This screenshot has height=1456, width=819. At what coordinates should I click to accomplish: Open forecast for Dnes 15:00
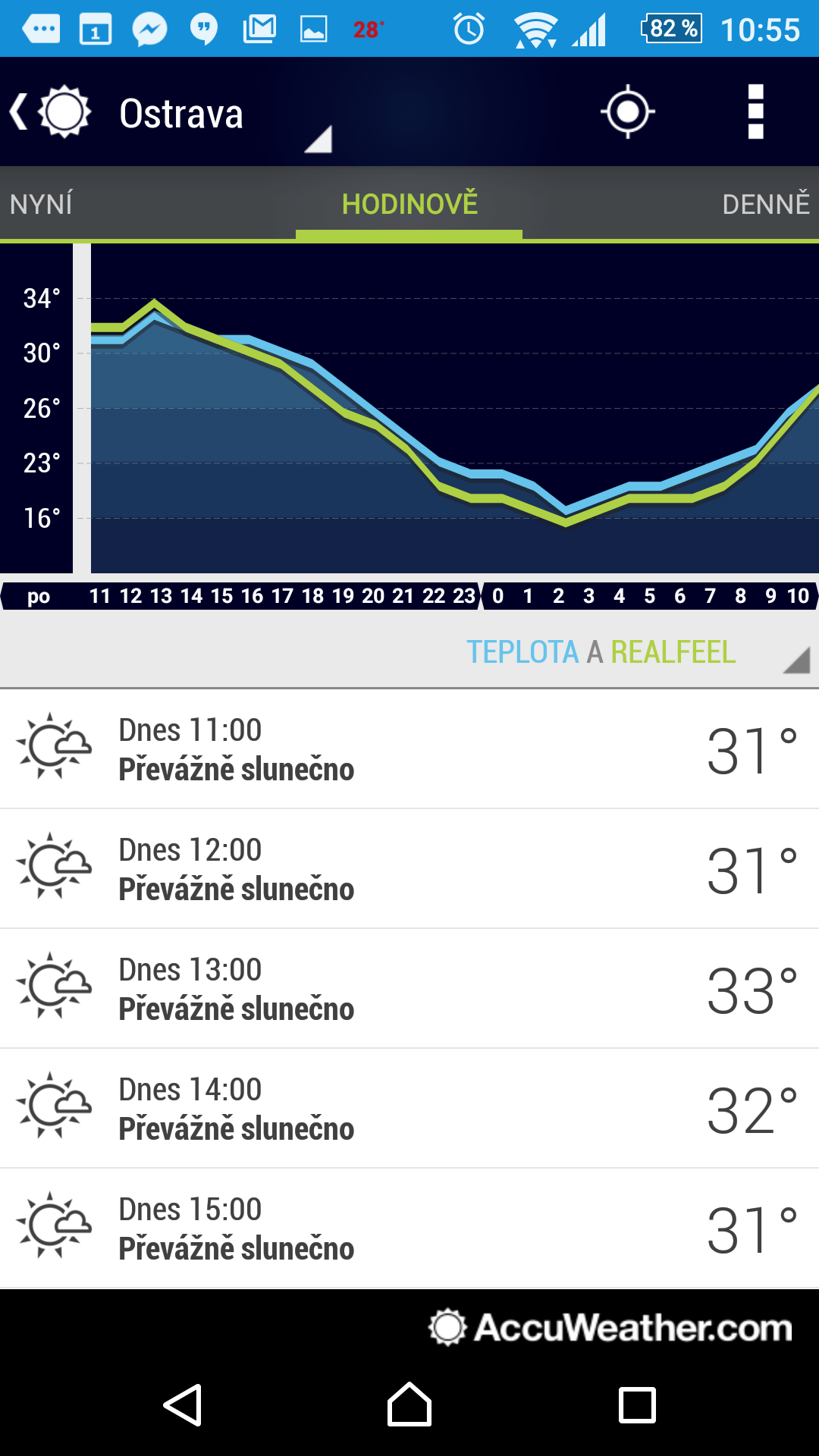point(409,1228)
